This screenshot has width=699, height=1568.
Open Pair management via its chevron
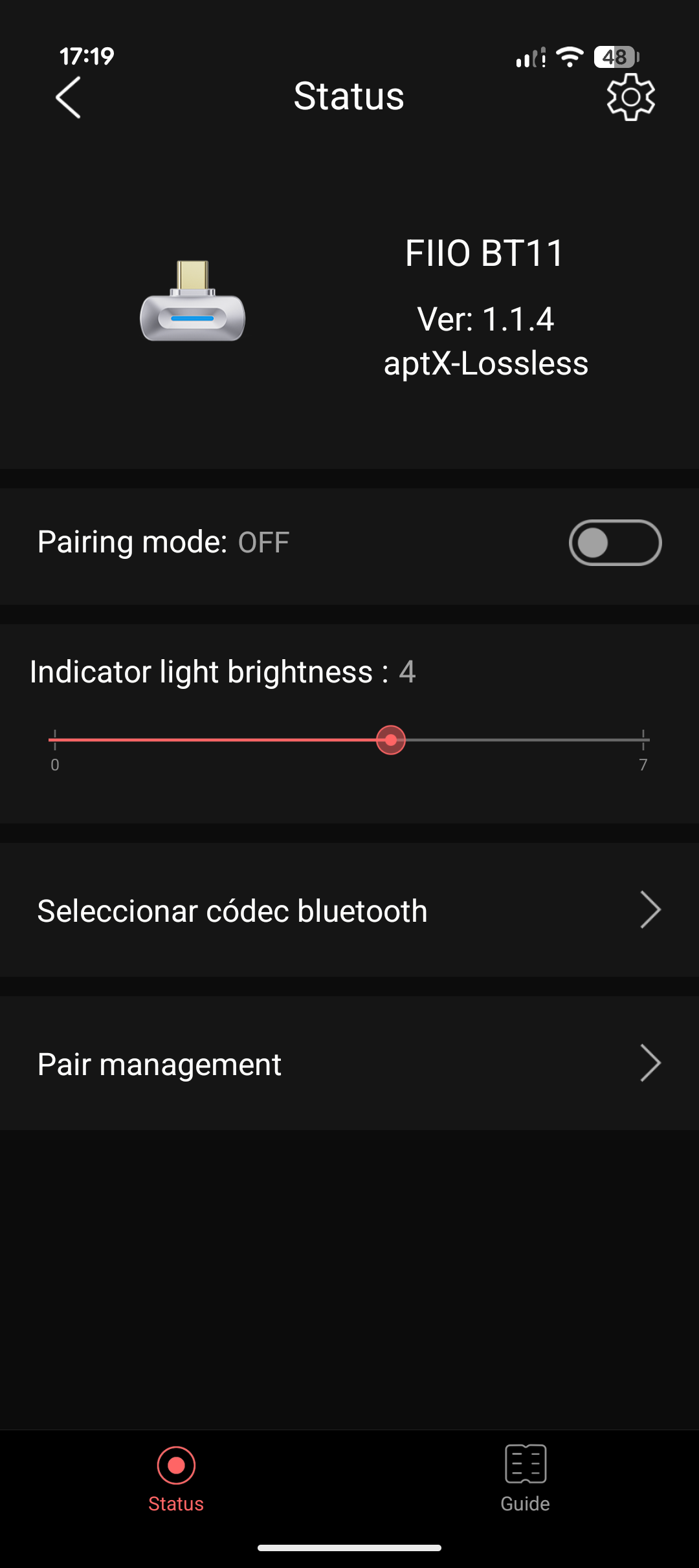[650, 1063]
